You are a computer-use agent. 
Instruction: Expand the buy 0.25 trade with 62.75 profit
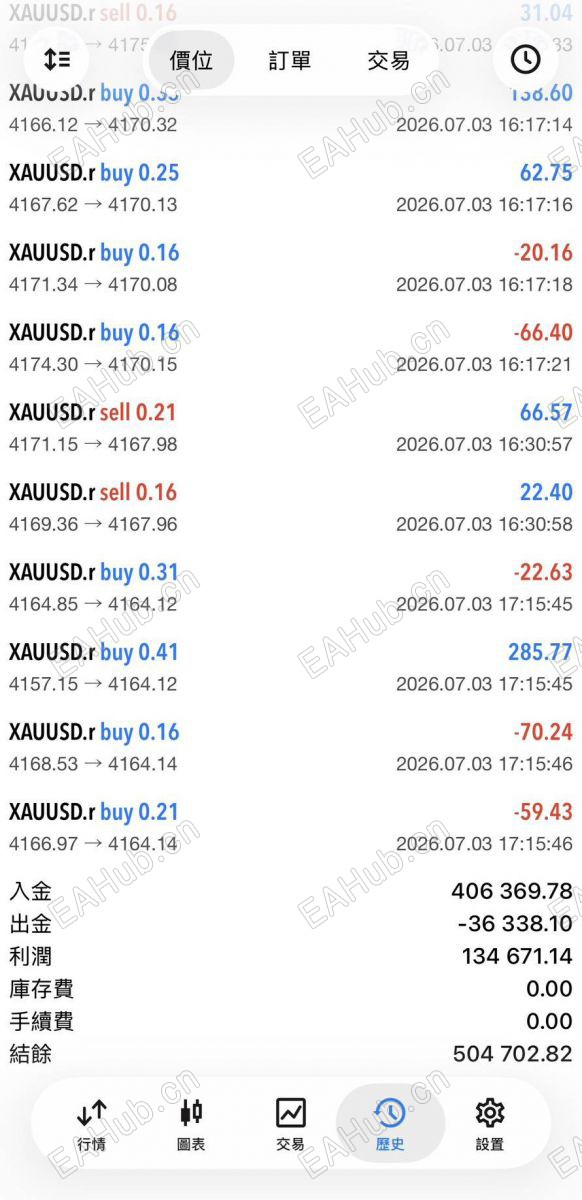click(x=291, y=188)
